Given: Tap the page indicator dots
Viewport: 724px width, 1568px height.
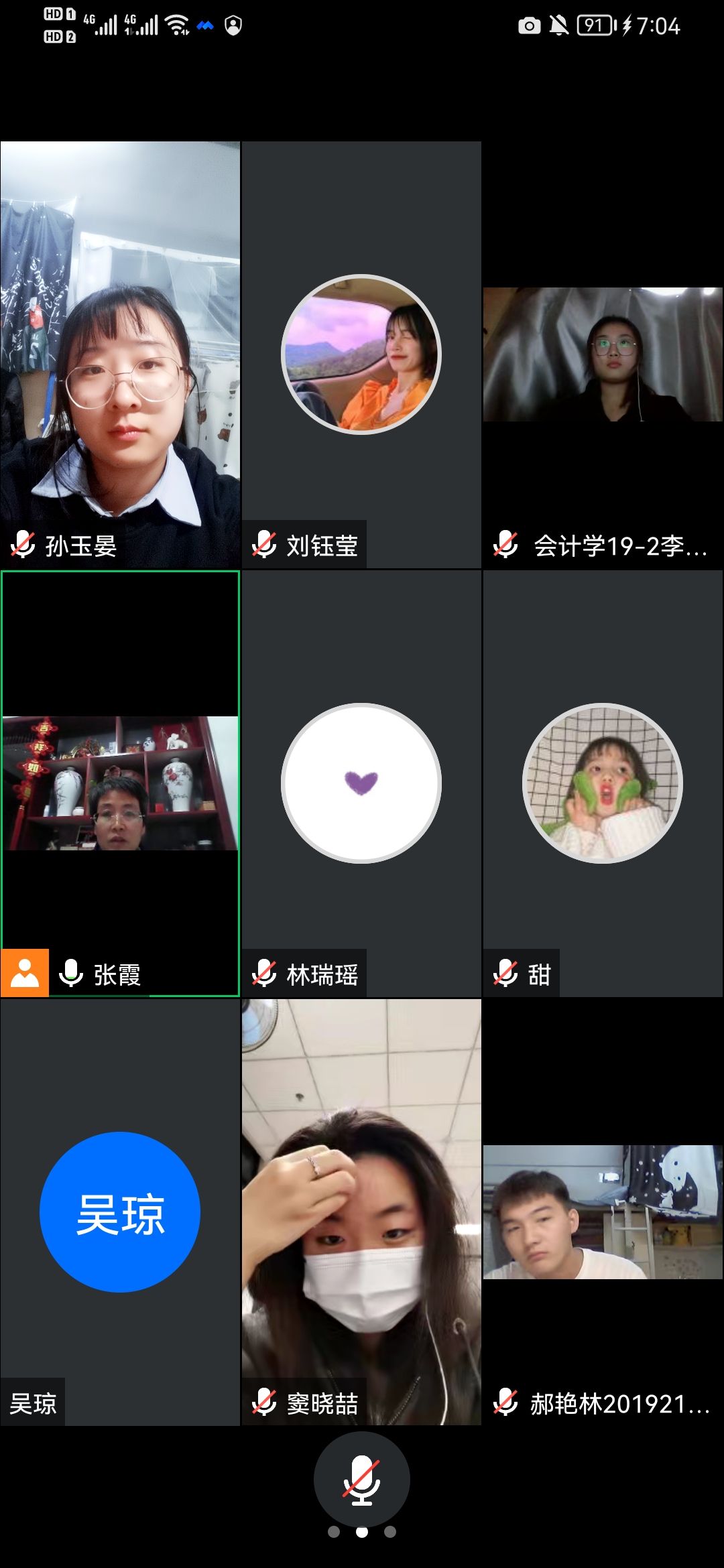Looking at the screenshot, I should click(362, 1532).
